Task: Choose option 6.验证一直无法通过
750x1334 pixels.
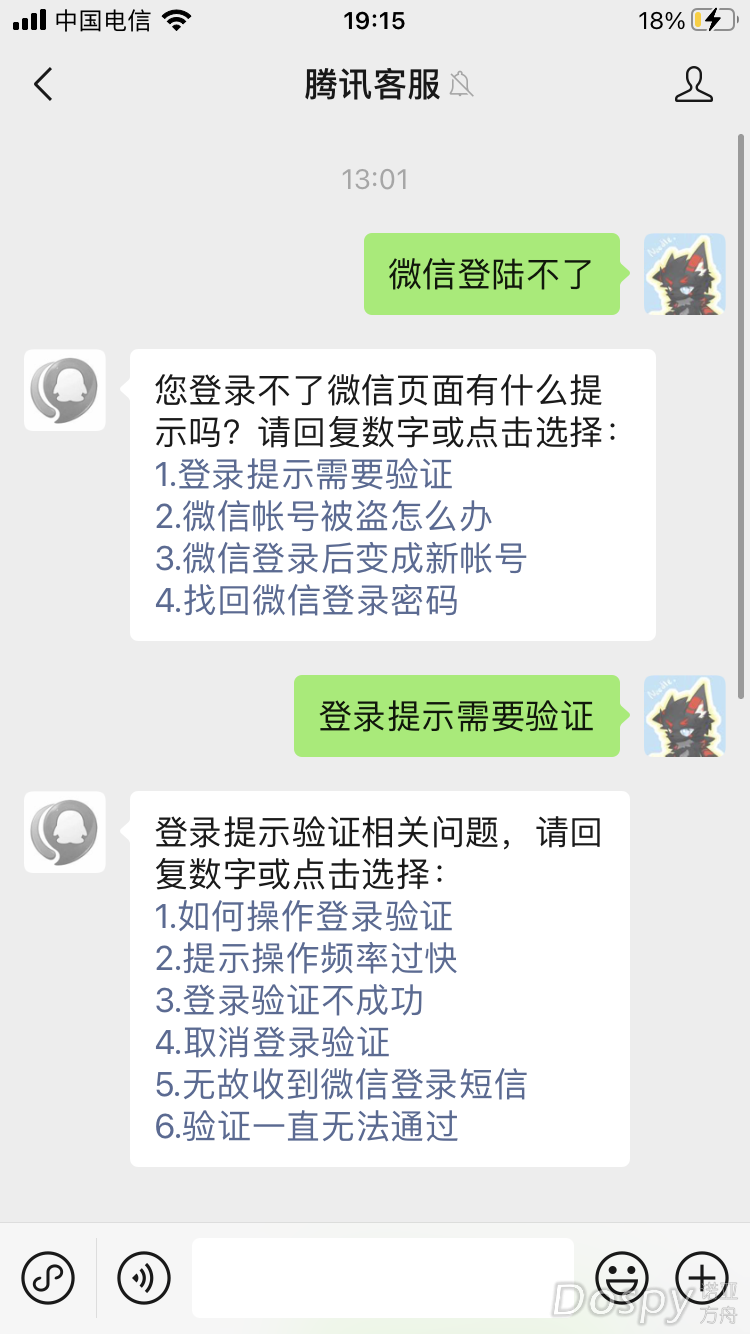Action: [307, 1126]
